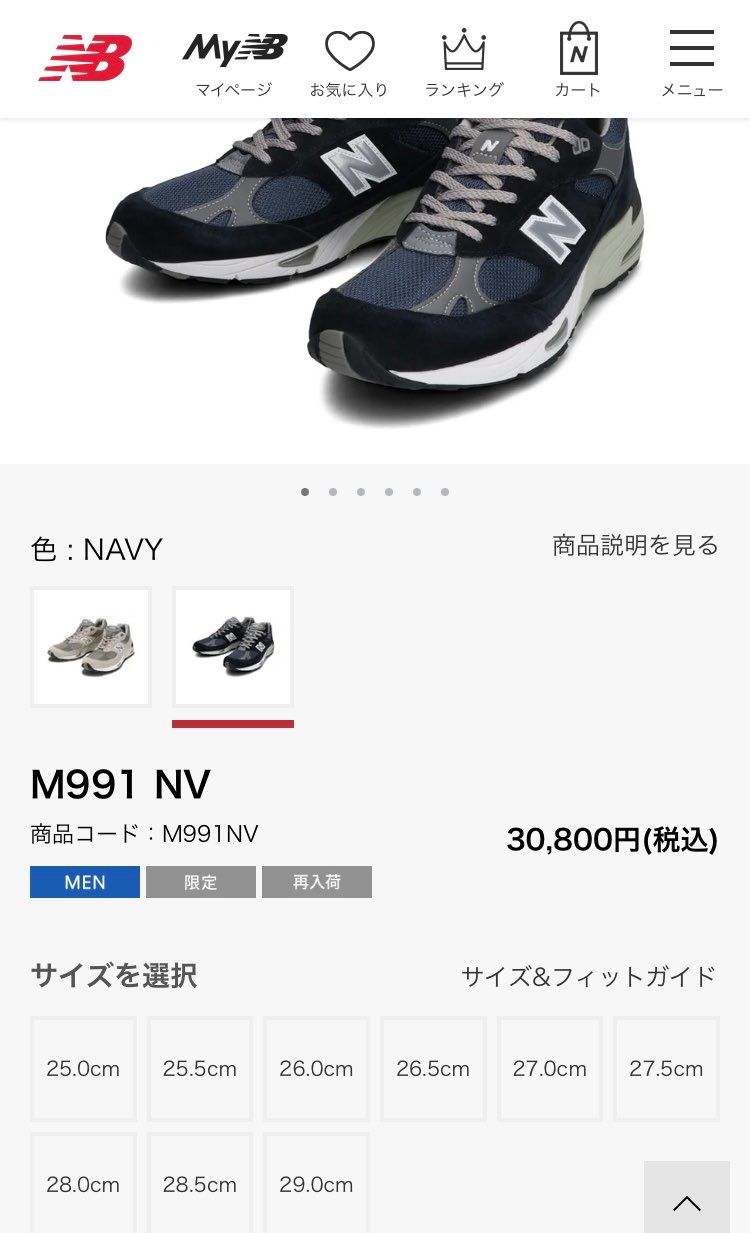Screen dimensions: 750x1233
Task: Choose size 25.5cm
Action: (x=200, y=1068)
